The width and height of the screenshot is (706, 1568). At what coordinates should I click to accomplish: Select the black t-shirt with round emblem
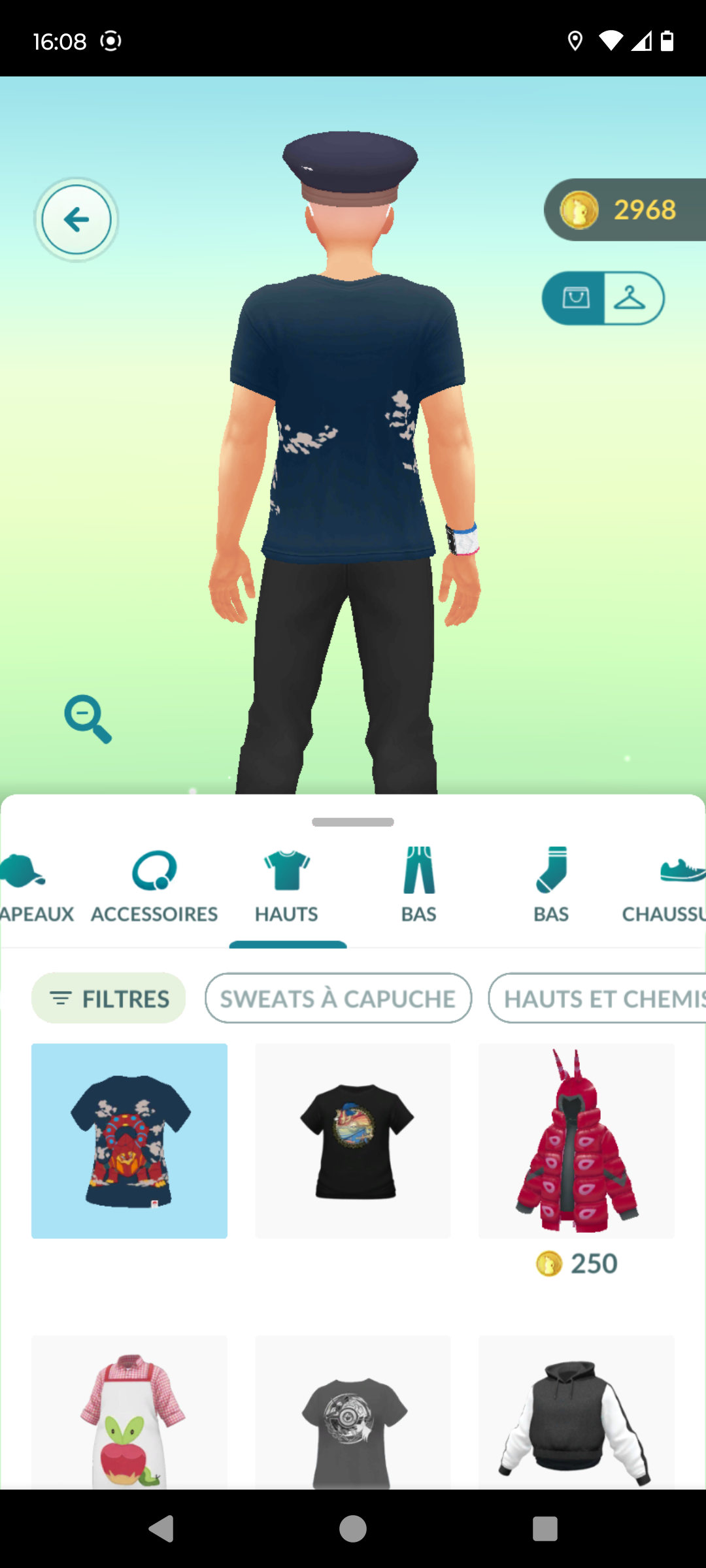click(x=353, y=1141)
